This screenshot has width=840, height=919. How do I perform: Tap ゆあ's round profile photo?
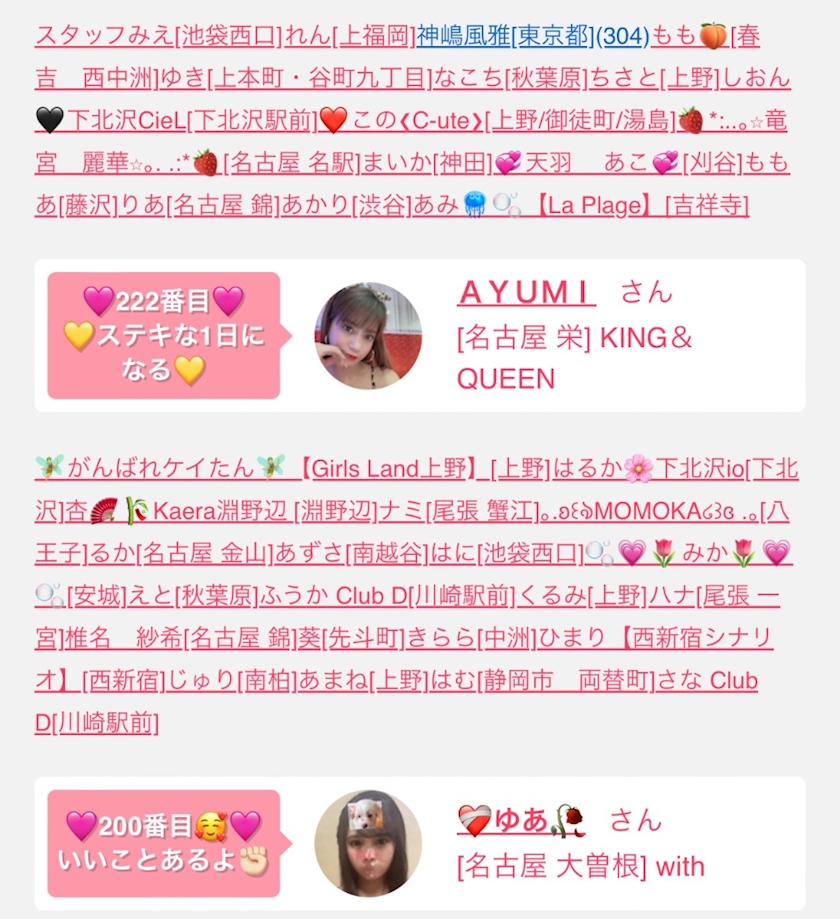pos(368,843)
